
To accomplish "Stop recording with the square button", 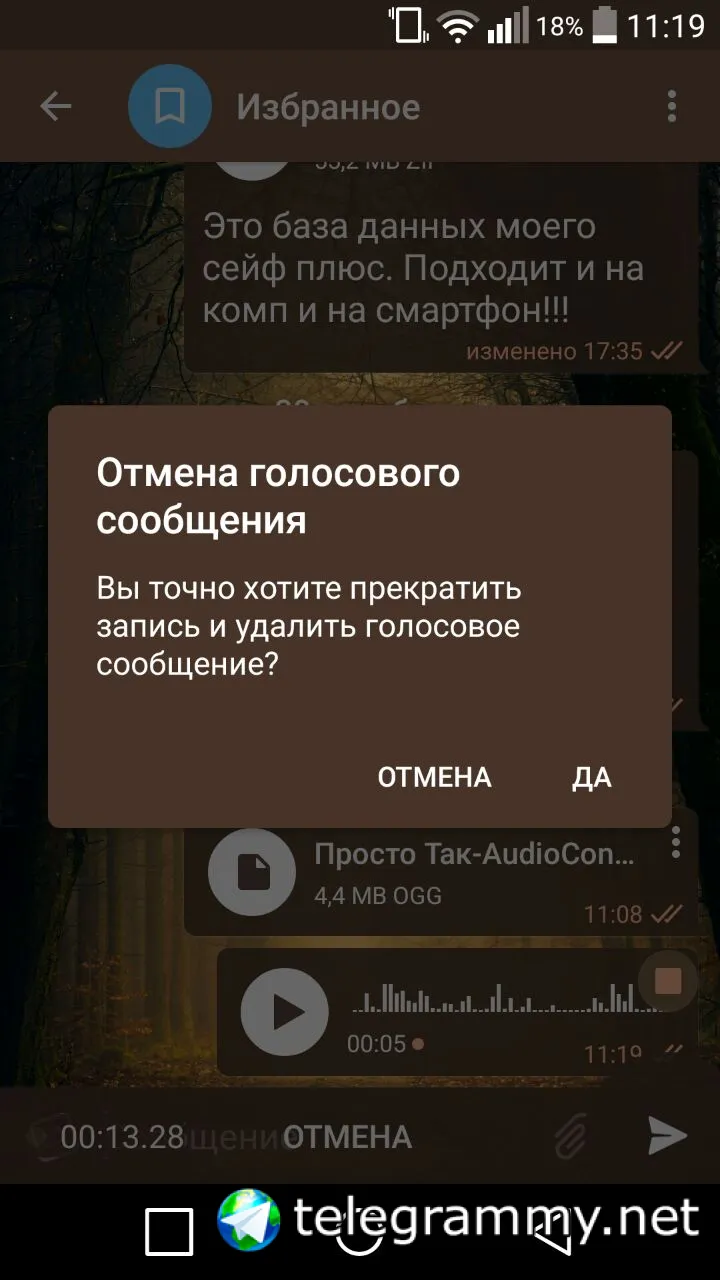I will pyautogui.click(x=667, y=982).
